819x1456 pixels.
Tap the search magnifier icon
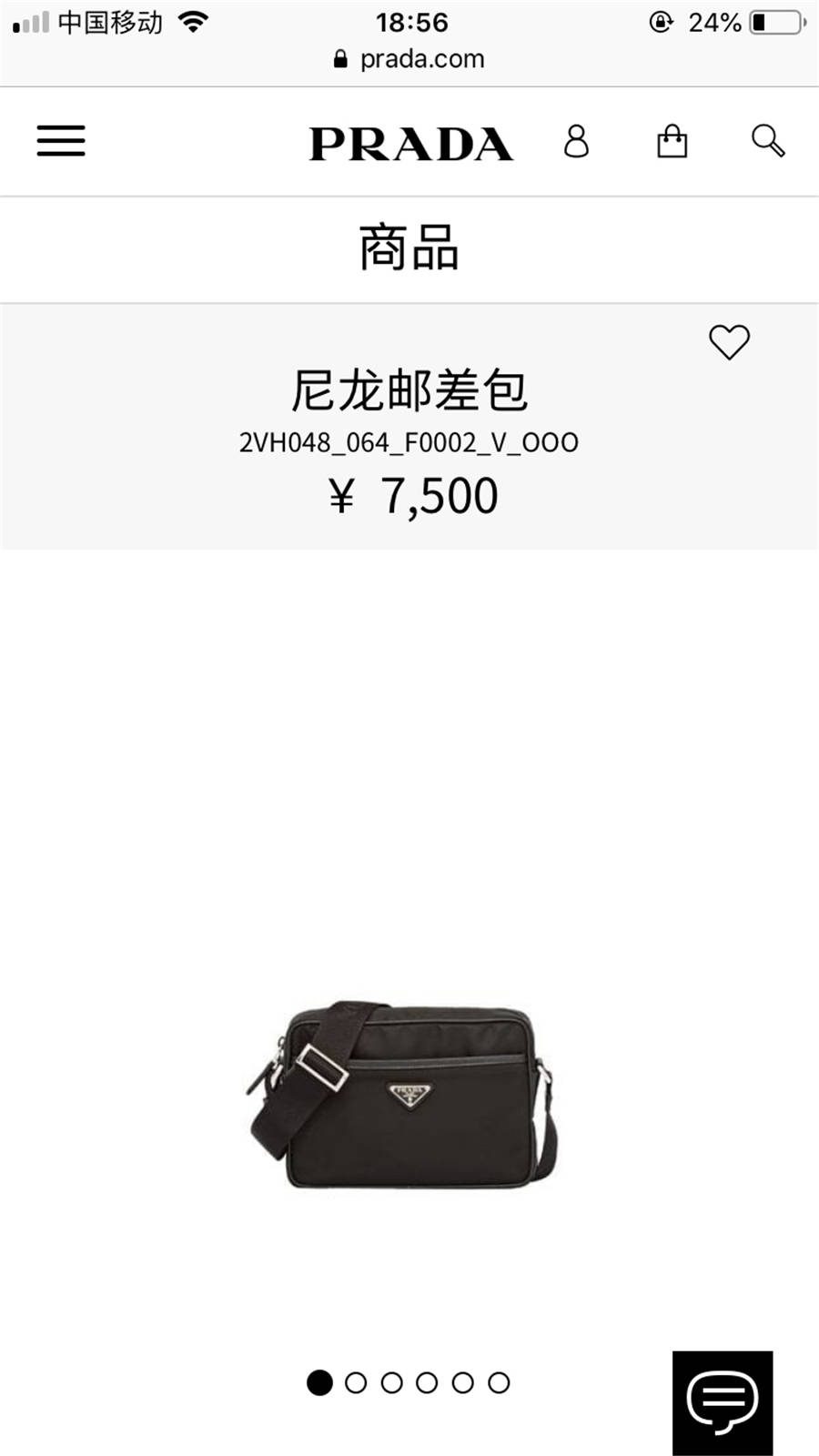point(768,141)
